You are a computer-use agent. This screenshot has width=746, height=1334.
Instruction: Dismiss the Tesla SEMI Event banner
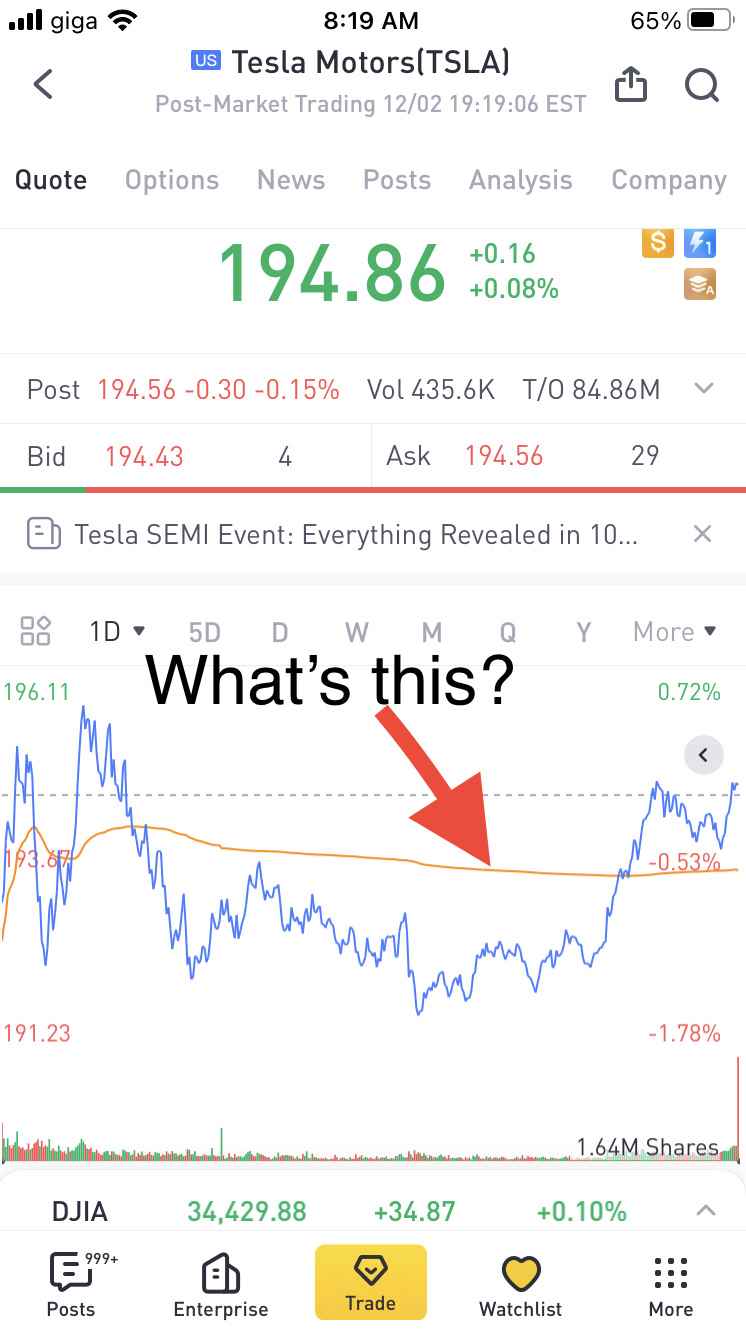click(703, 534)
